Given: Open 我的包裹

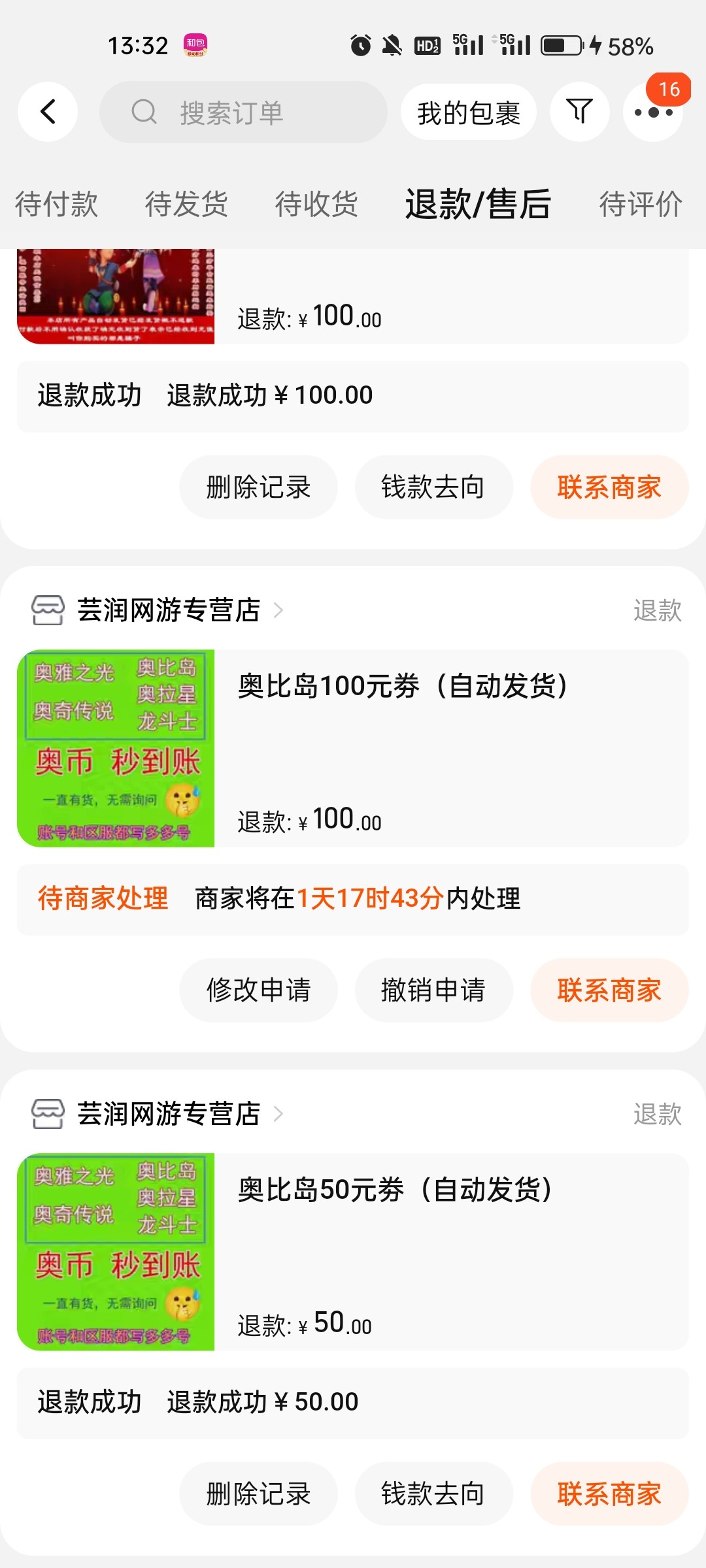Looking at the screenshot, I should (469, 112).
